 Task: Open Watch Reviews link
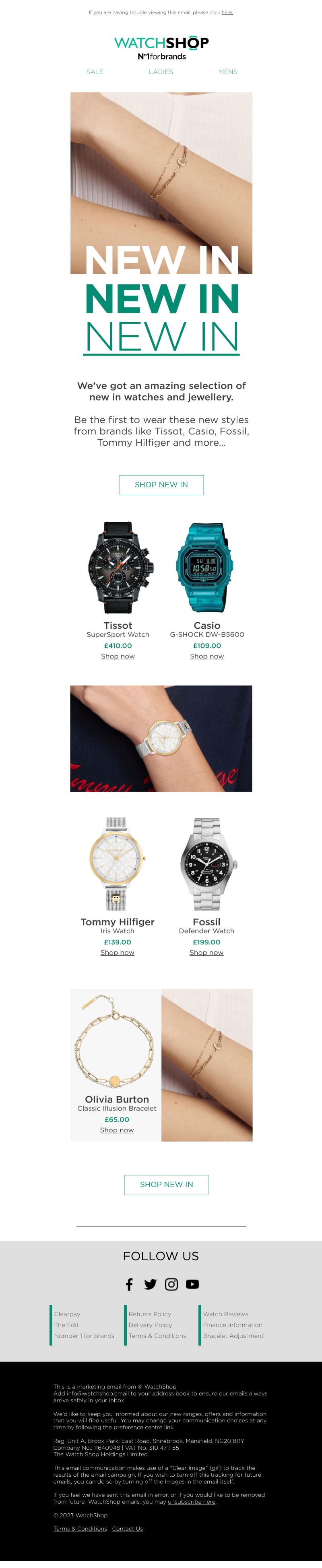pyautogui.click(x=225, y=1314)
